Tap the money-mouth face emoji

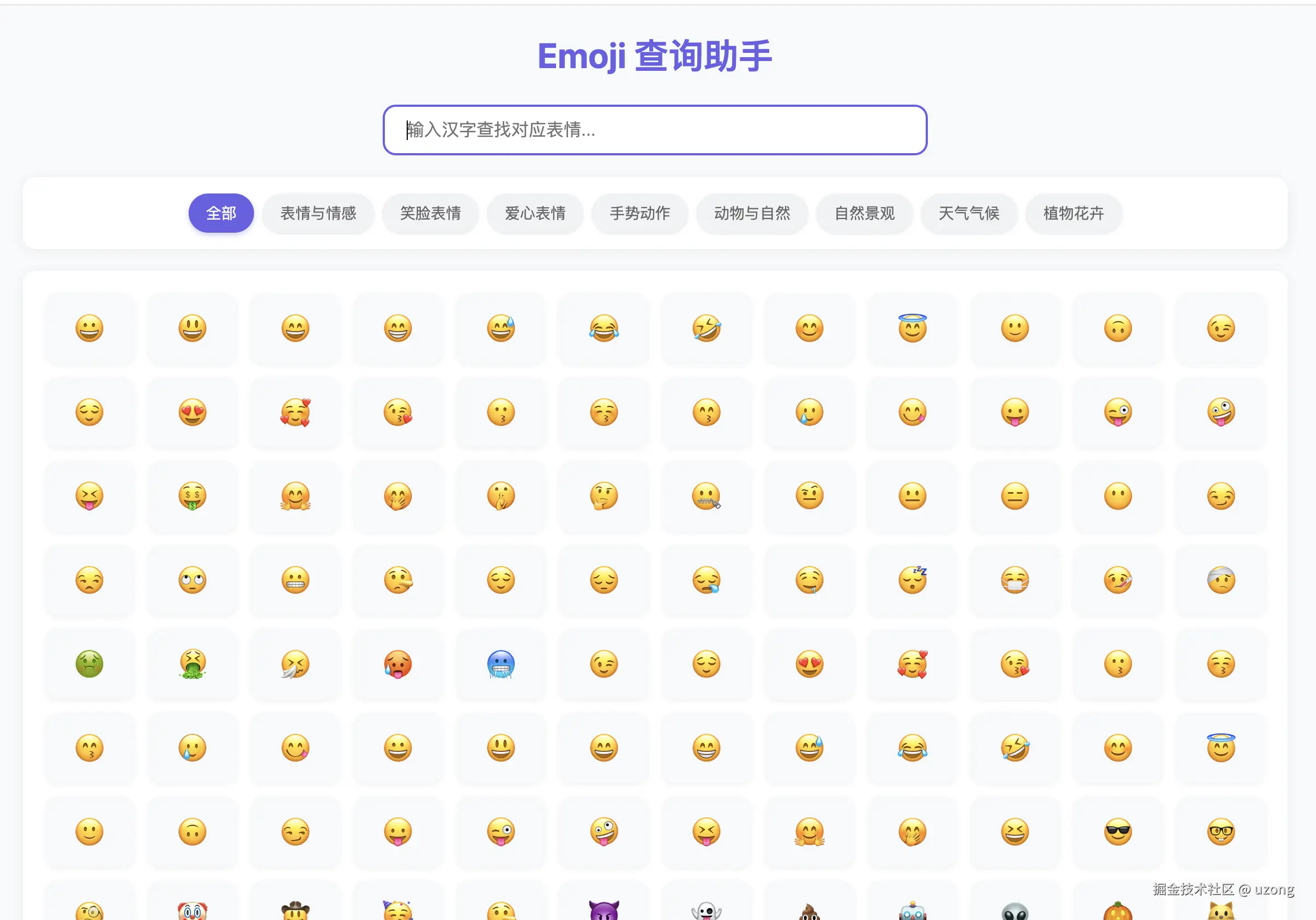[x=192, y=497]
